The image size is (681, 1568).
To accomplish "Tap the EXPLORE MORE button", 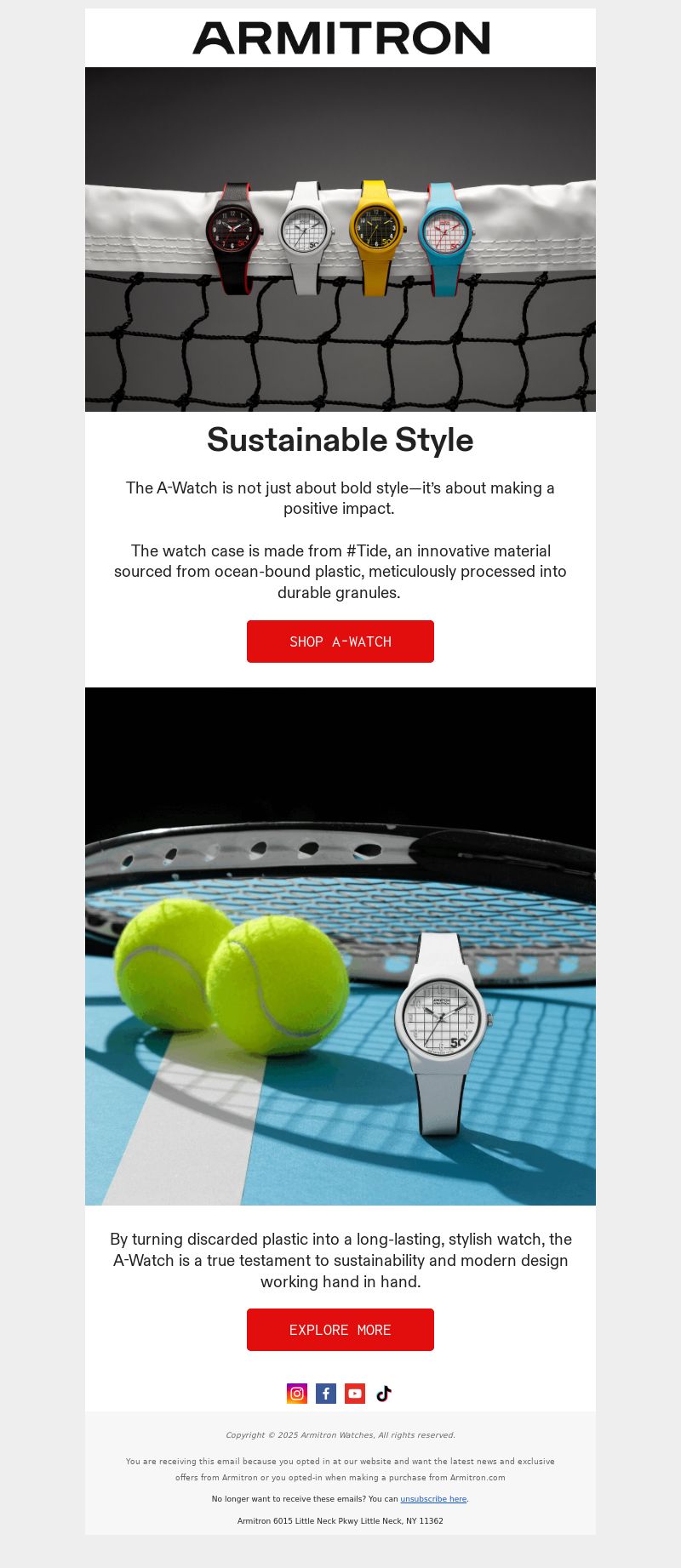I will [x=340, y=1330].
